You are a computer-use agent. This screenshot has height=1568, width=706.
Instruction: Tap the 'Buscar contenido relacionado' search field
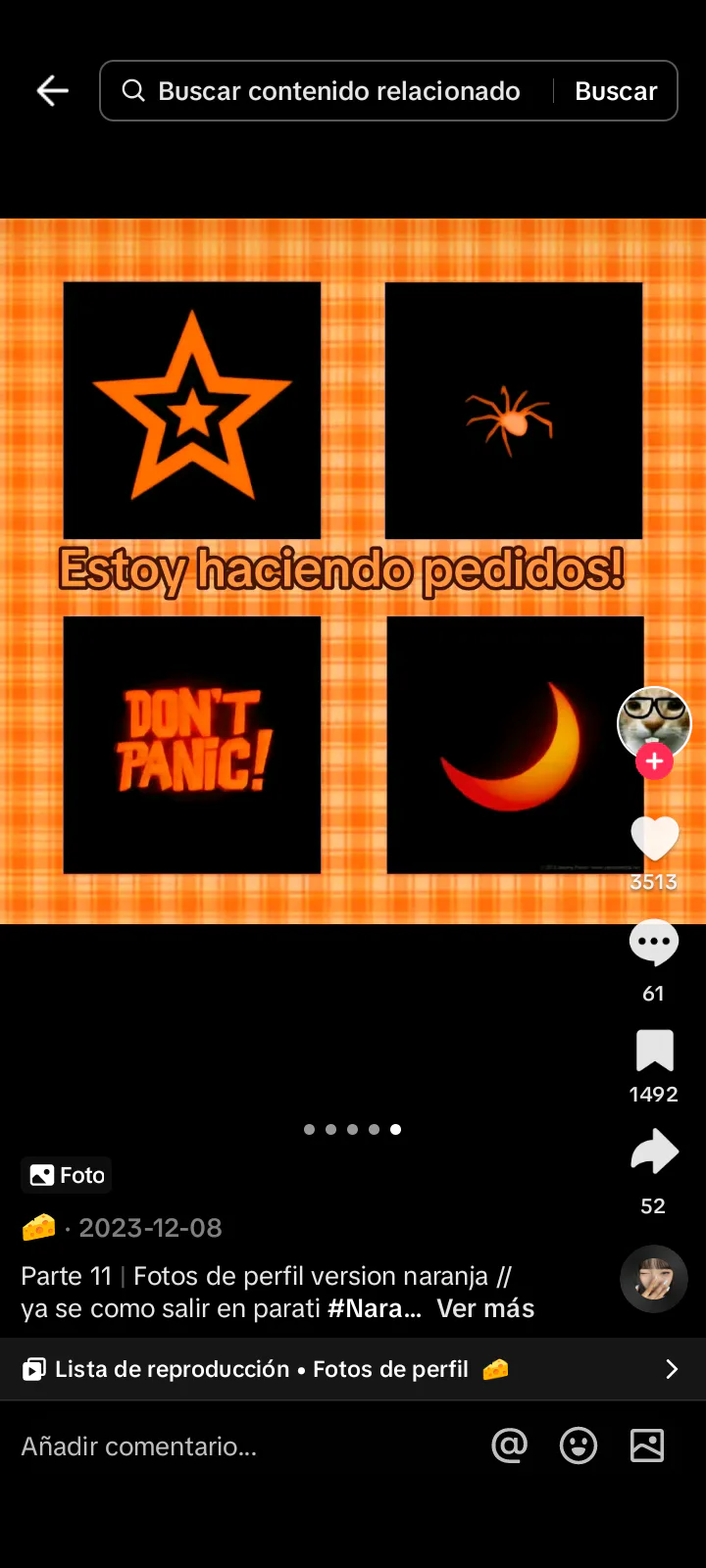tap(338, 91)
